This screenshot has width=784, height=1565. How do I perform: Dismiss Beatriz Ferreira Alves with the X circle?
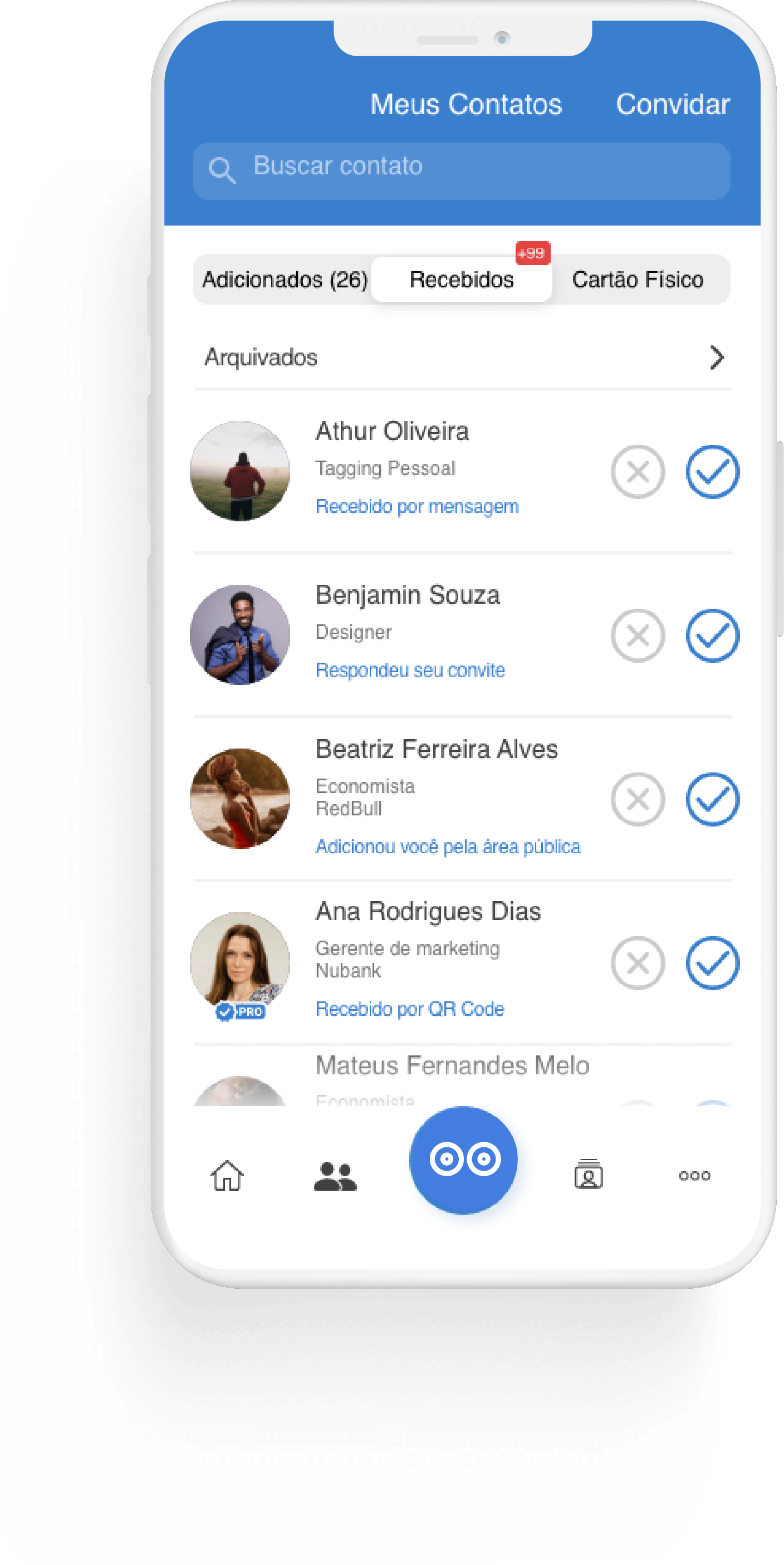pyautogui.click(x=638, y=800)
